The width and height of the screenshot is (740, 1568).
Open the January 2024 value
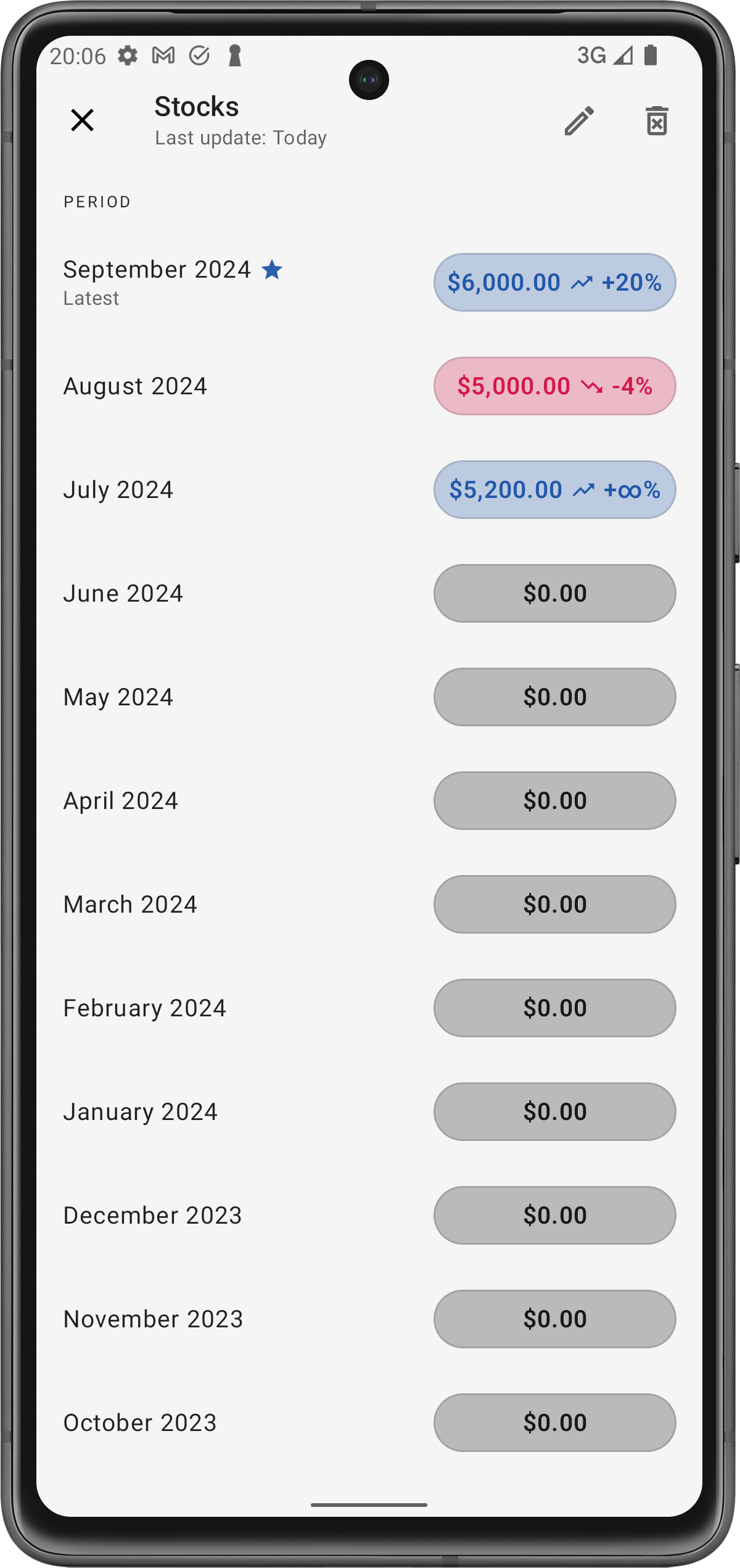pyautogui.click(x=554, y=1112)
